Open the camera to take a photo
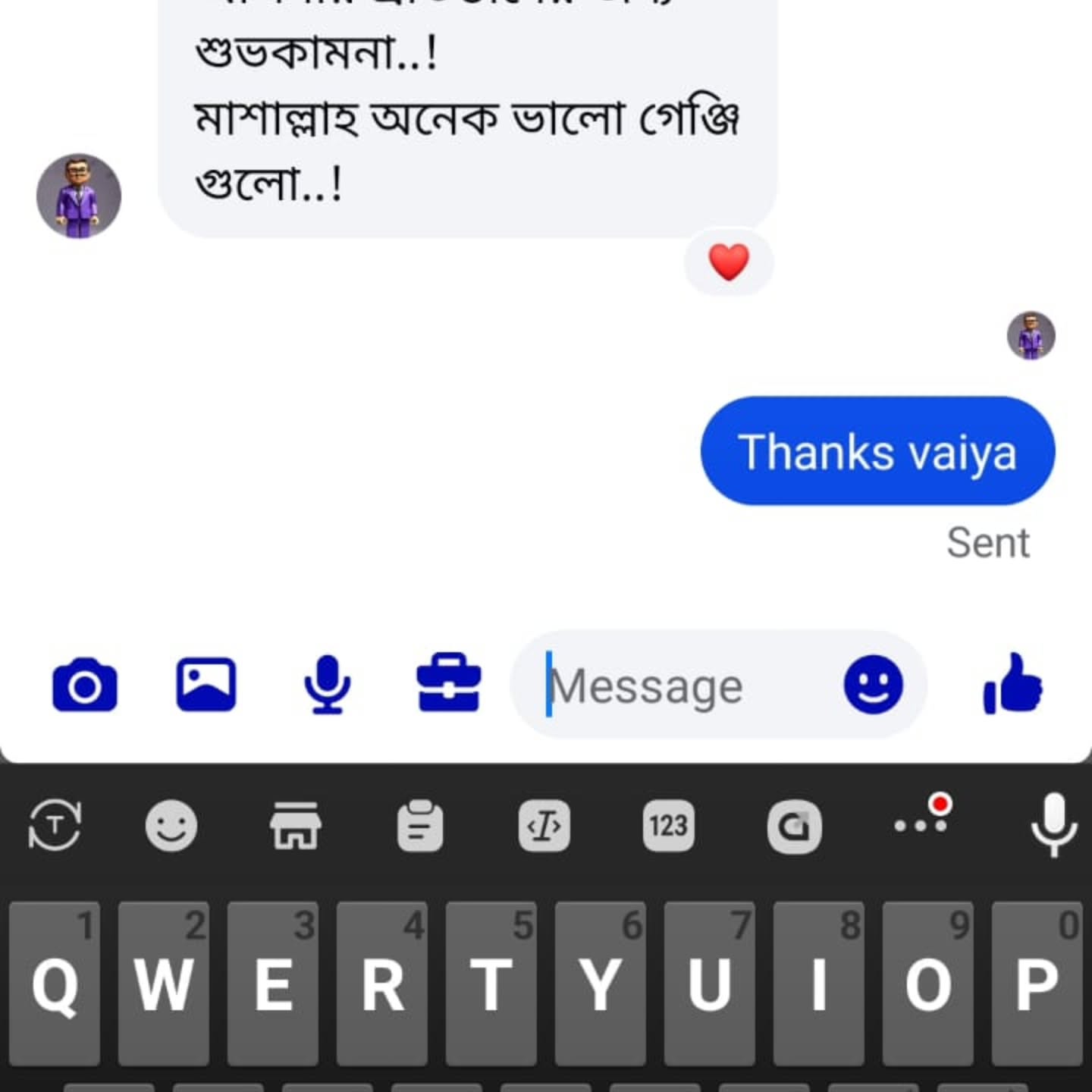 pyautogui.click(x=84, y=685)
